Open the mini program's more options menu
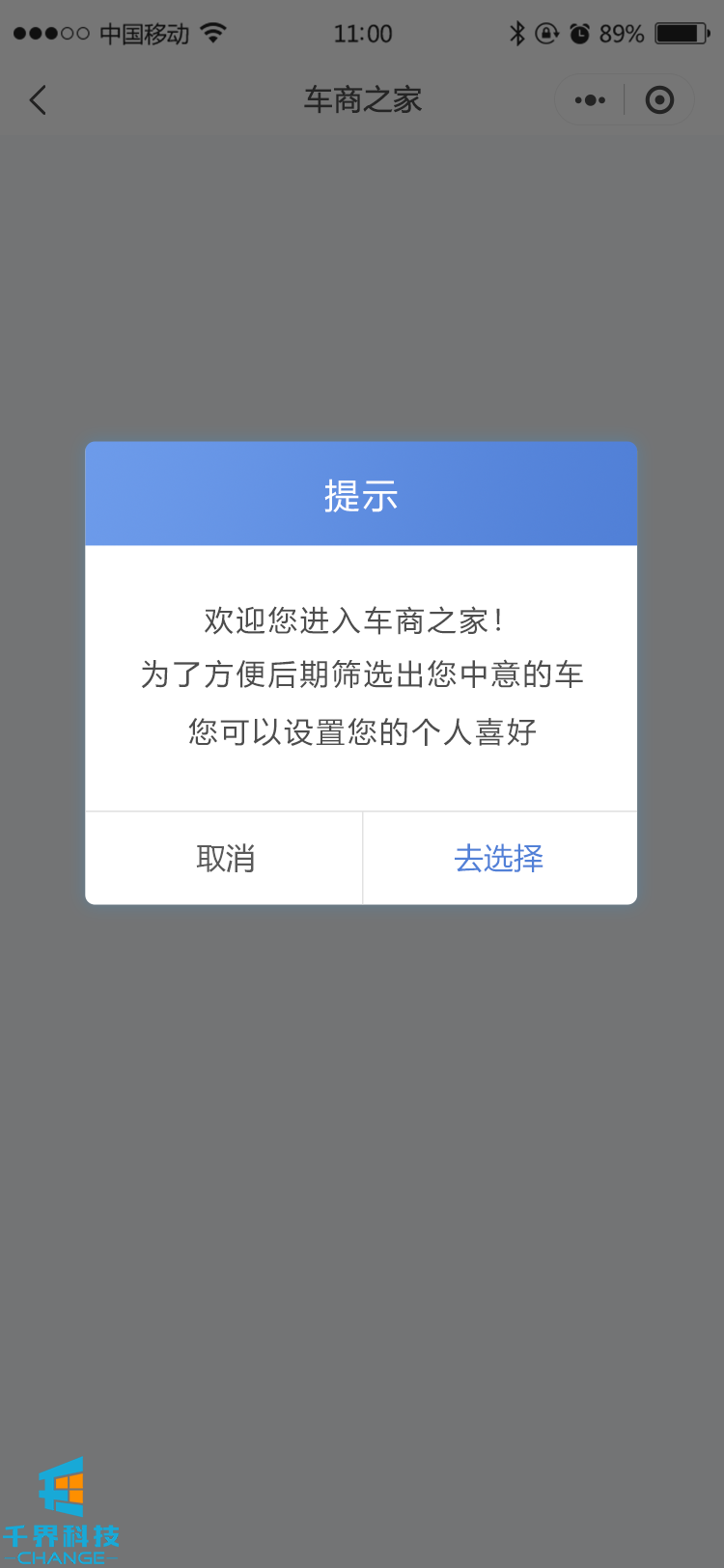Image resolution: width=724 pixels, height=1568 pixels. (590, 100)
